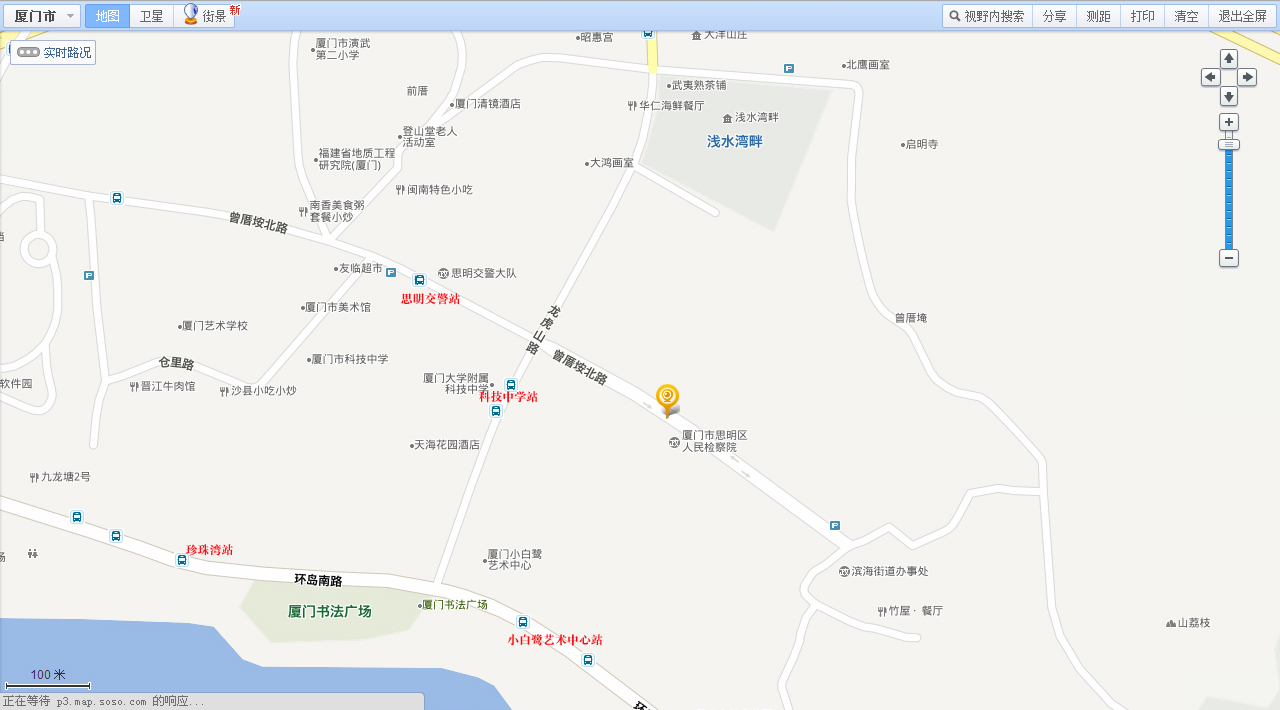Viewport: 1280px width, 710px height.
Task: Toggle 实时路况 real-time traffic
Action: coord(53,52)
